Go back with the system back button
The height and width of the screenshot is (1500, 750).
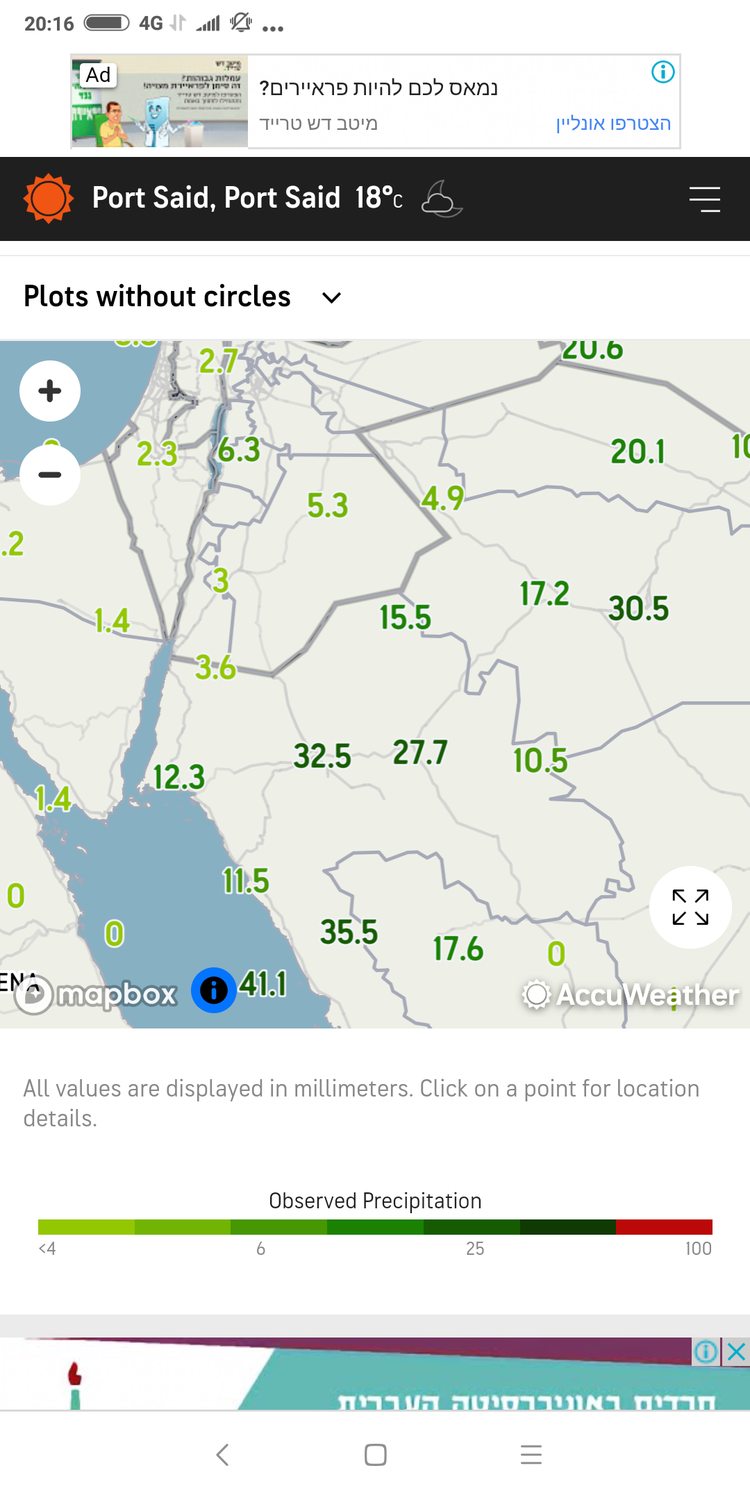pyautogui.click(x=222, y=1455)
